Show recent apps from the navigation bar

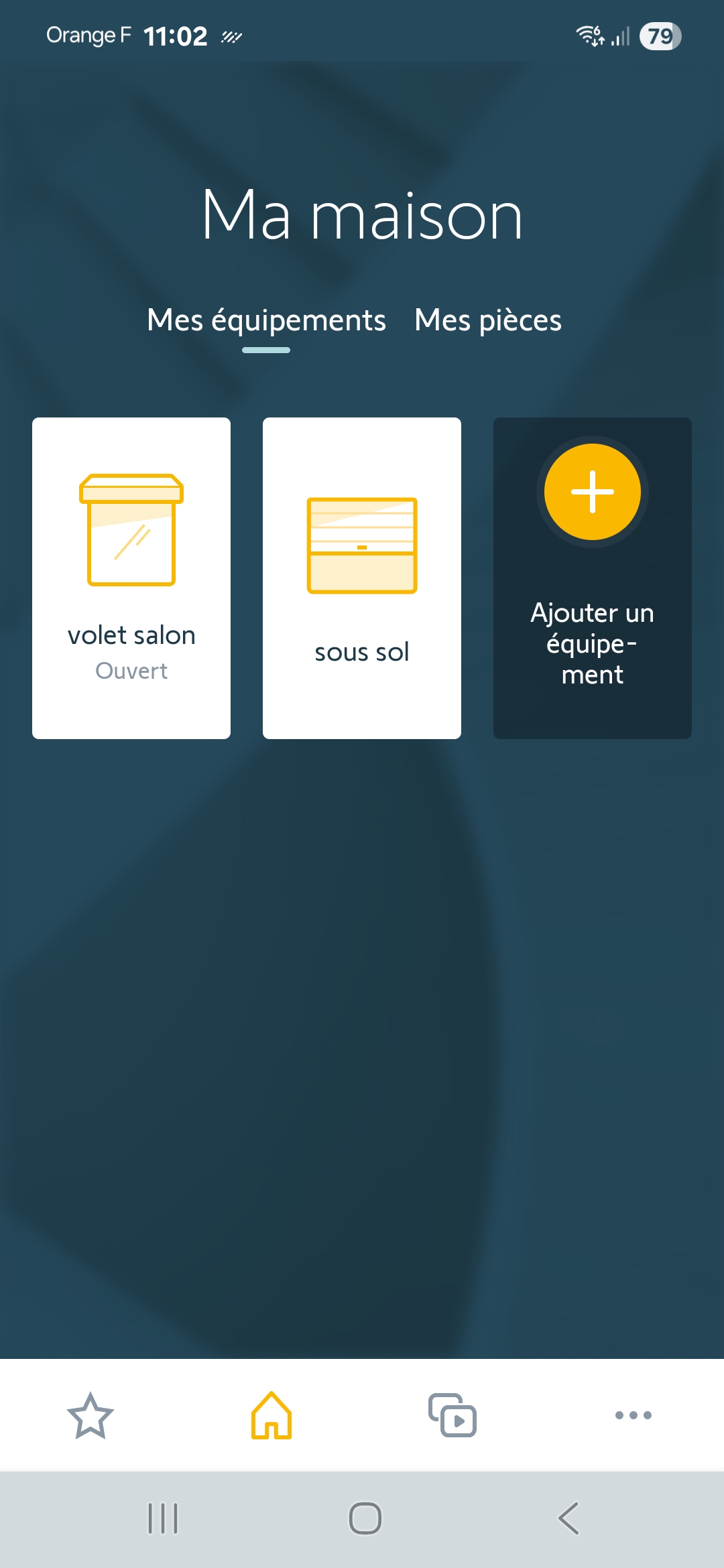(163, 1518)
